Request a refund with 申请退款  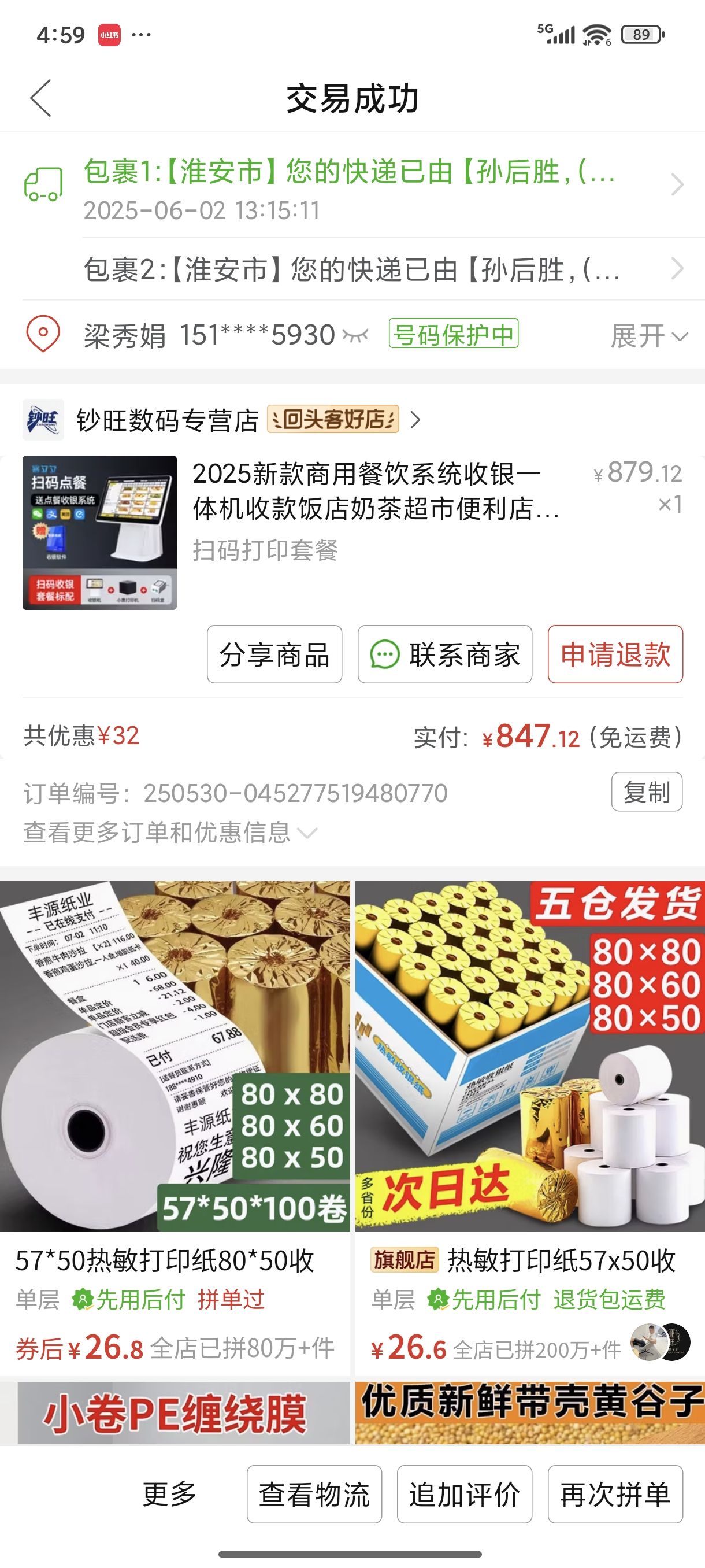(615, 654)
